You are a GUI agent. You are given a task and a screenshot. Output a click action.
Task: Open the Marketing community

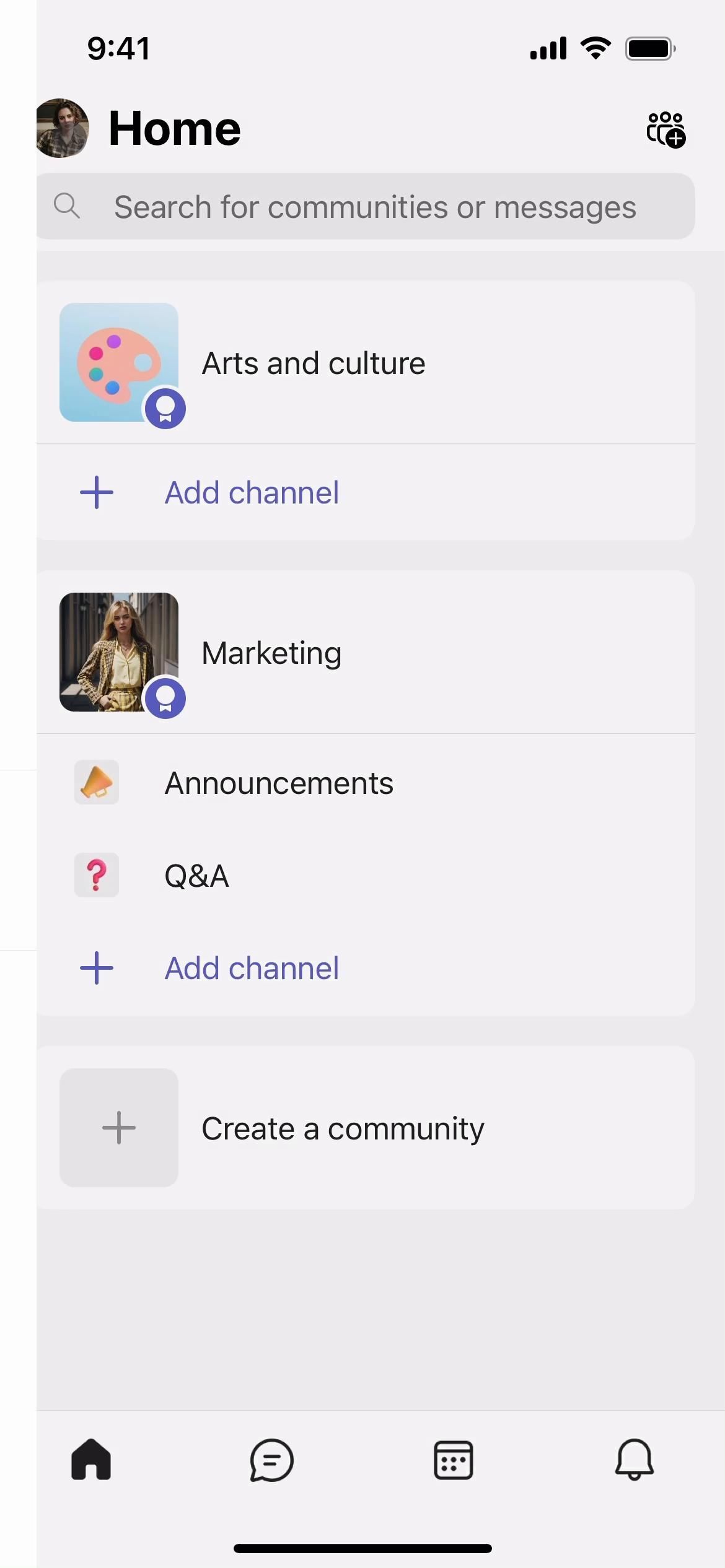271,653
